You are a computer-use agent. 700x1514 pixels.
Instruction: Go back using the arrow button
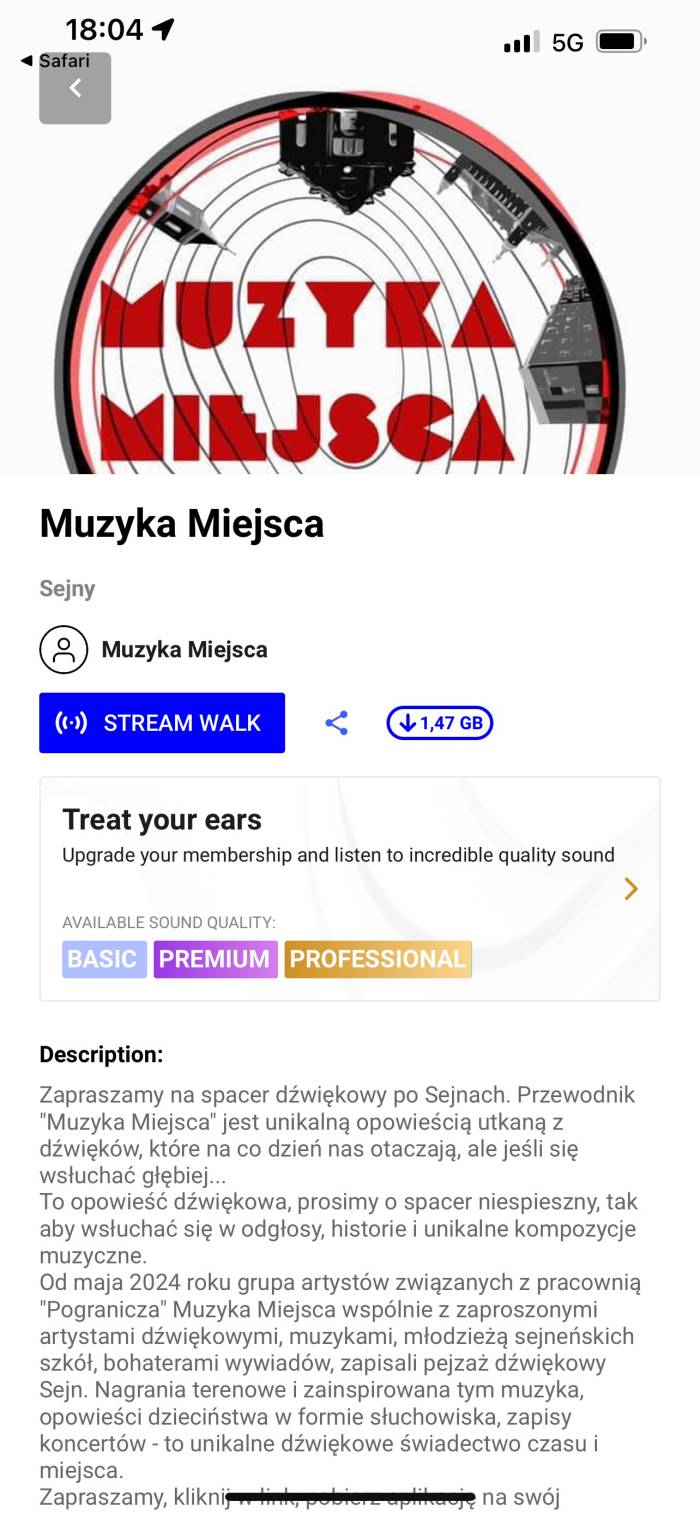(x=75, y=90)
